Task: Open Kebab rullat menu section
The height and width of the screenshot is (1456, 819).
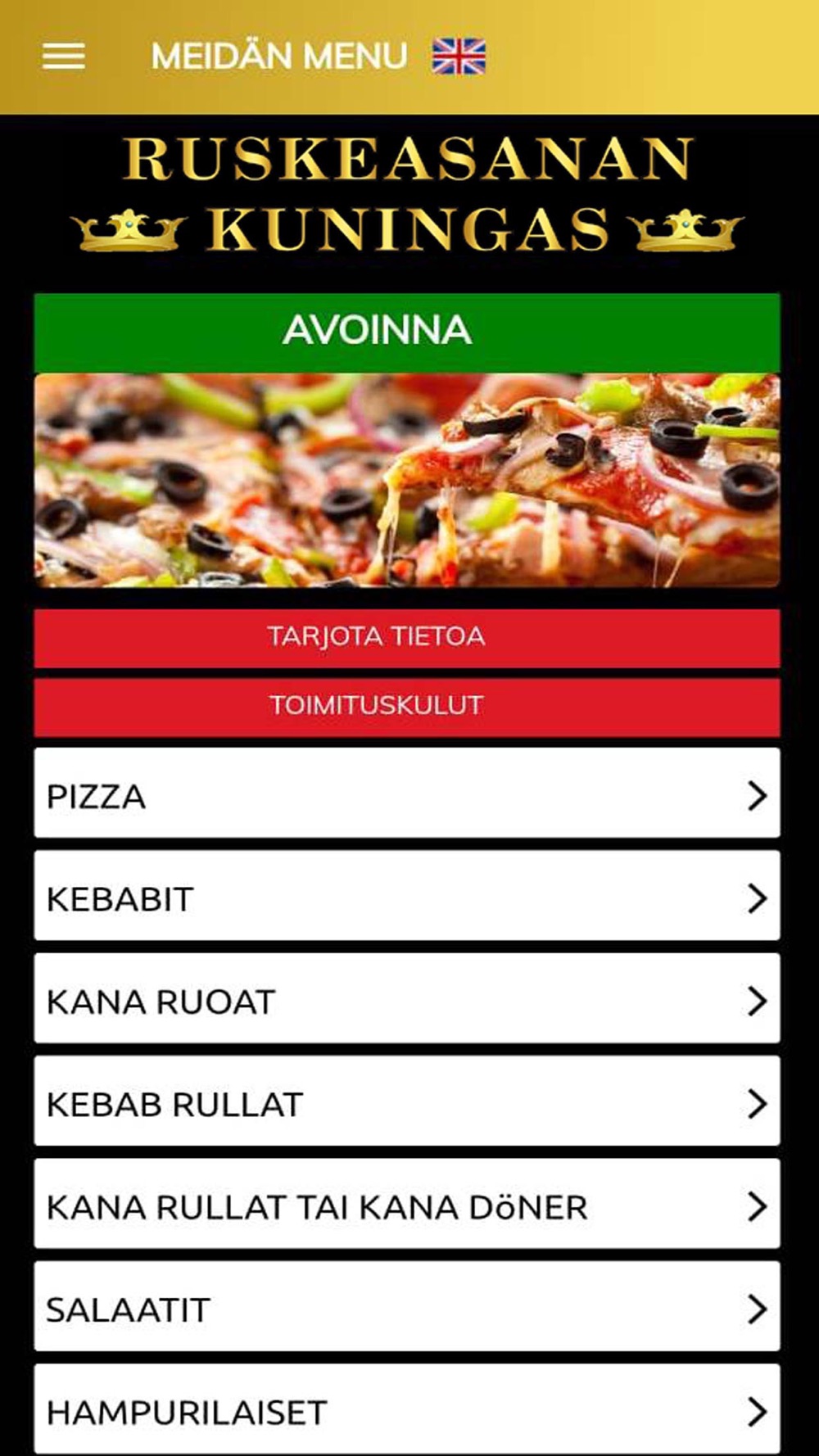Action: 407,1101
